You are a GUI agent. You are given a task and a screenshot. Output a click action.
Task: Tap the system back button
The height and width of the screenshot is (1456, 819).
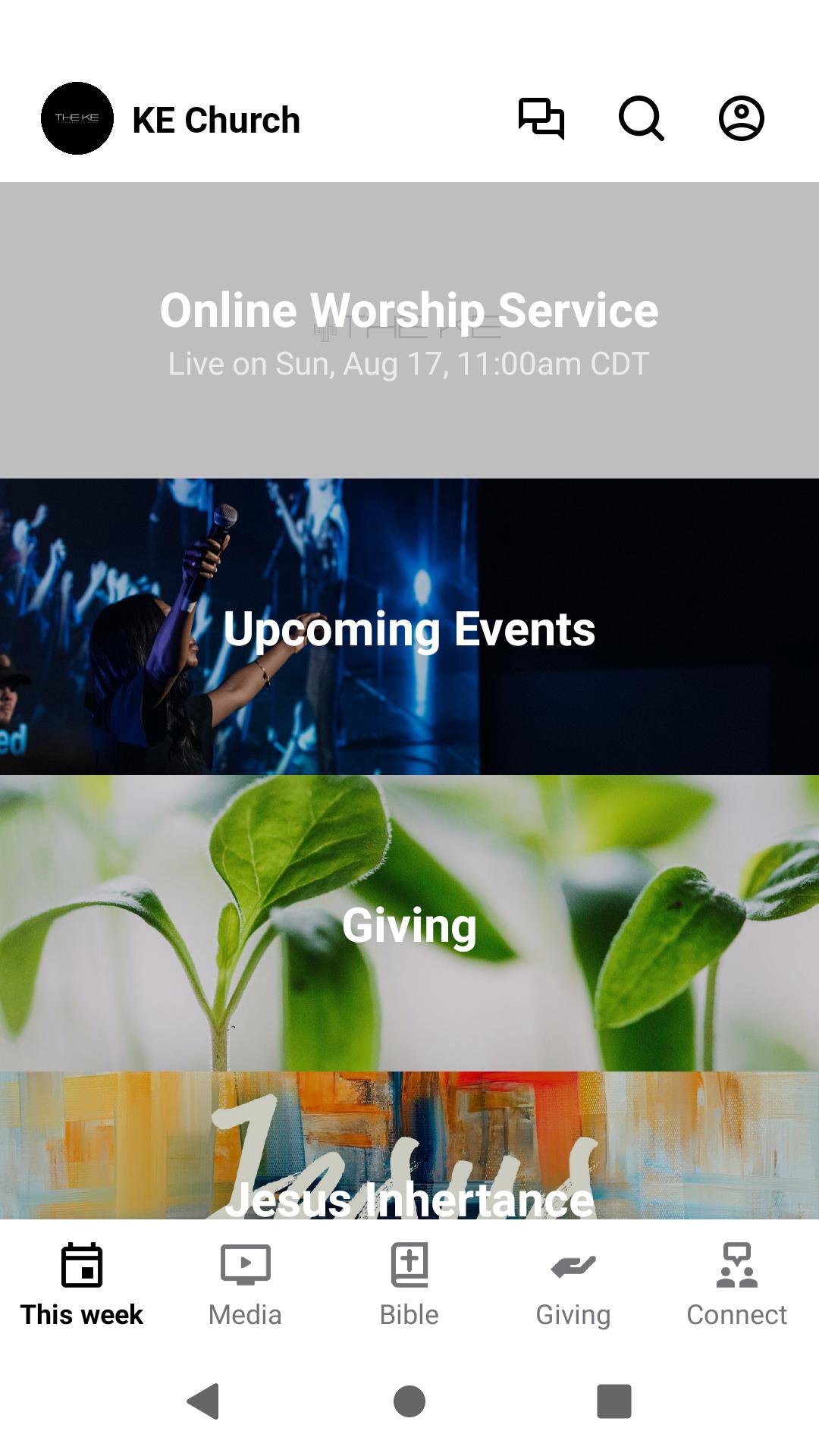point(204,1401)
